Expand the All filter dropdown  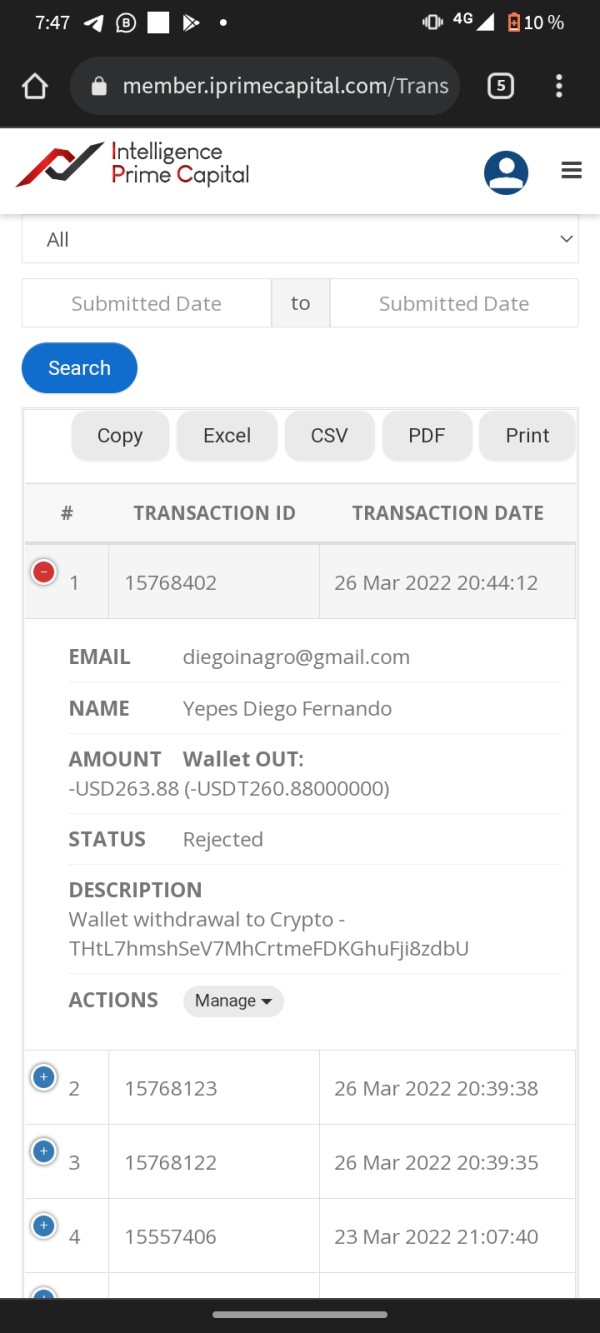point(300,240)
